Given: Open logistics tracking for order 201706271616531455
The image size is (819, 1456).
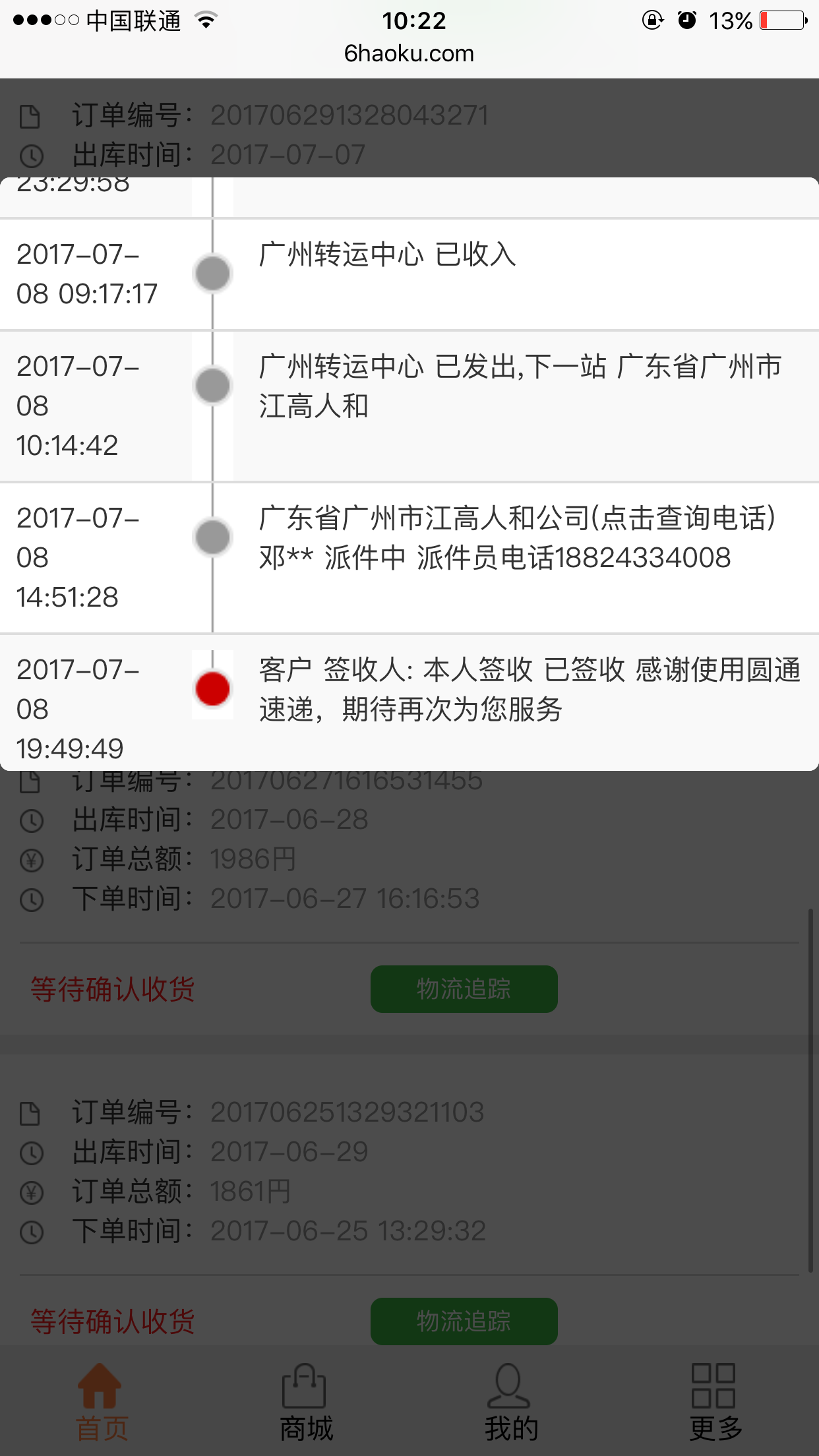Looking at the screenshot, I should [x=464, y=988].
